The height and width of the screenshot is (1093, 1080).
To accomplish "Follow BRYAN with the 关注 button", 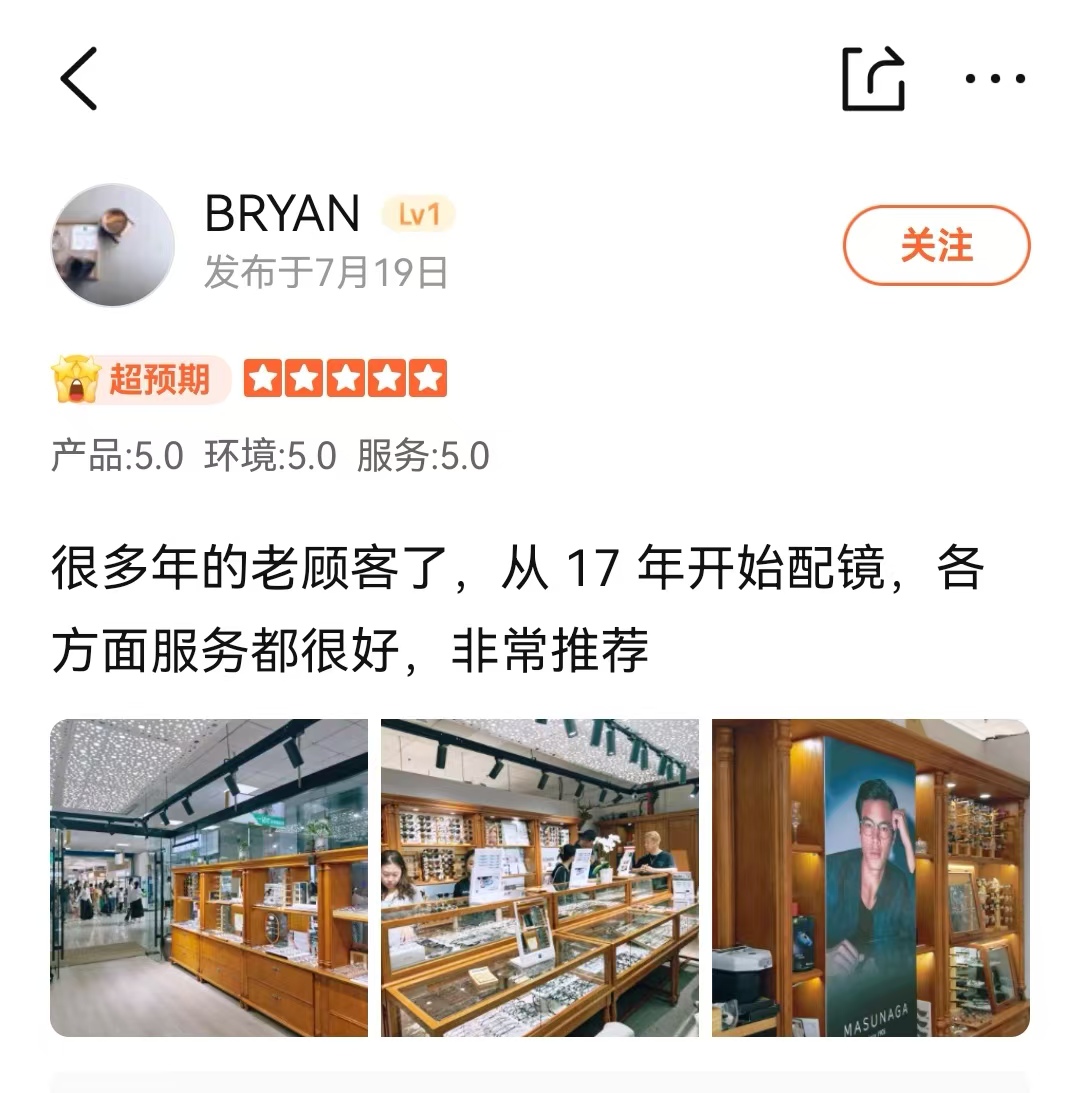I will click(936, 245).
